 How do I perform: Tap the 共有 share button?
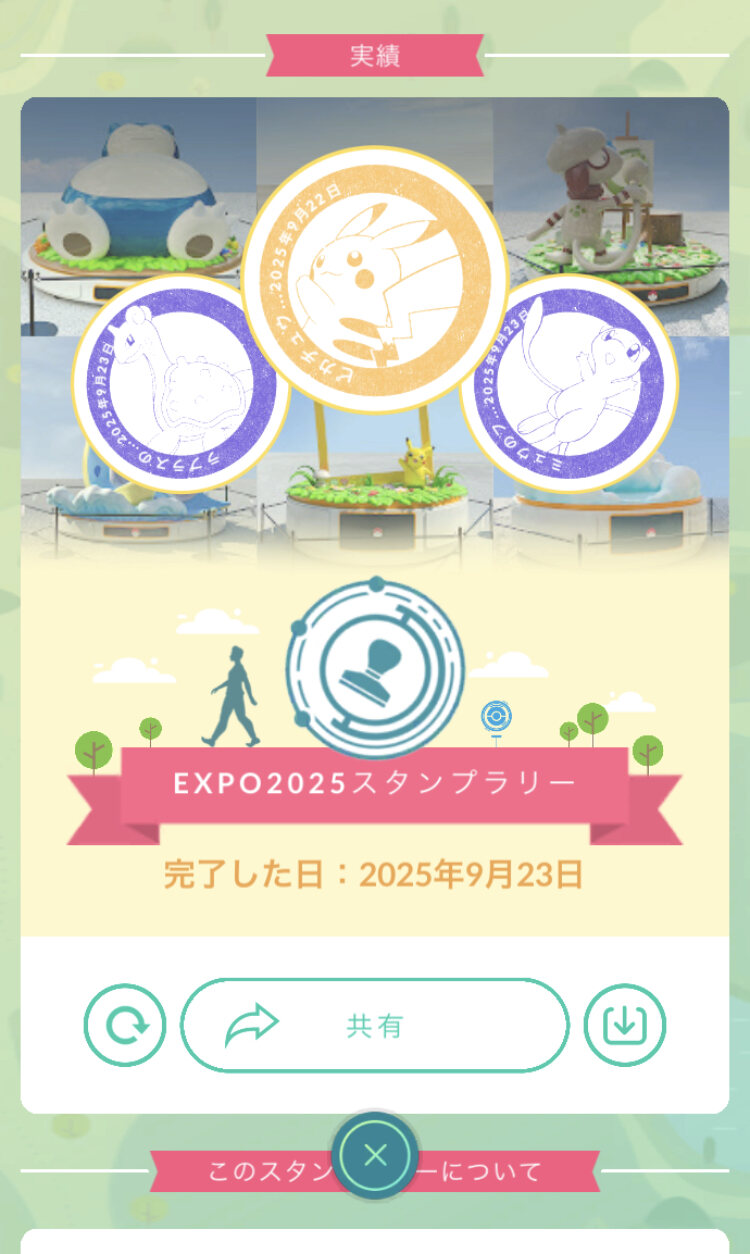[x=374, y=1025]
